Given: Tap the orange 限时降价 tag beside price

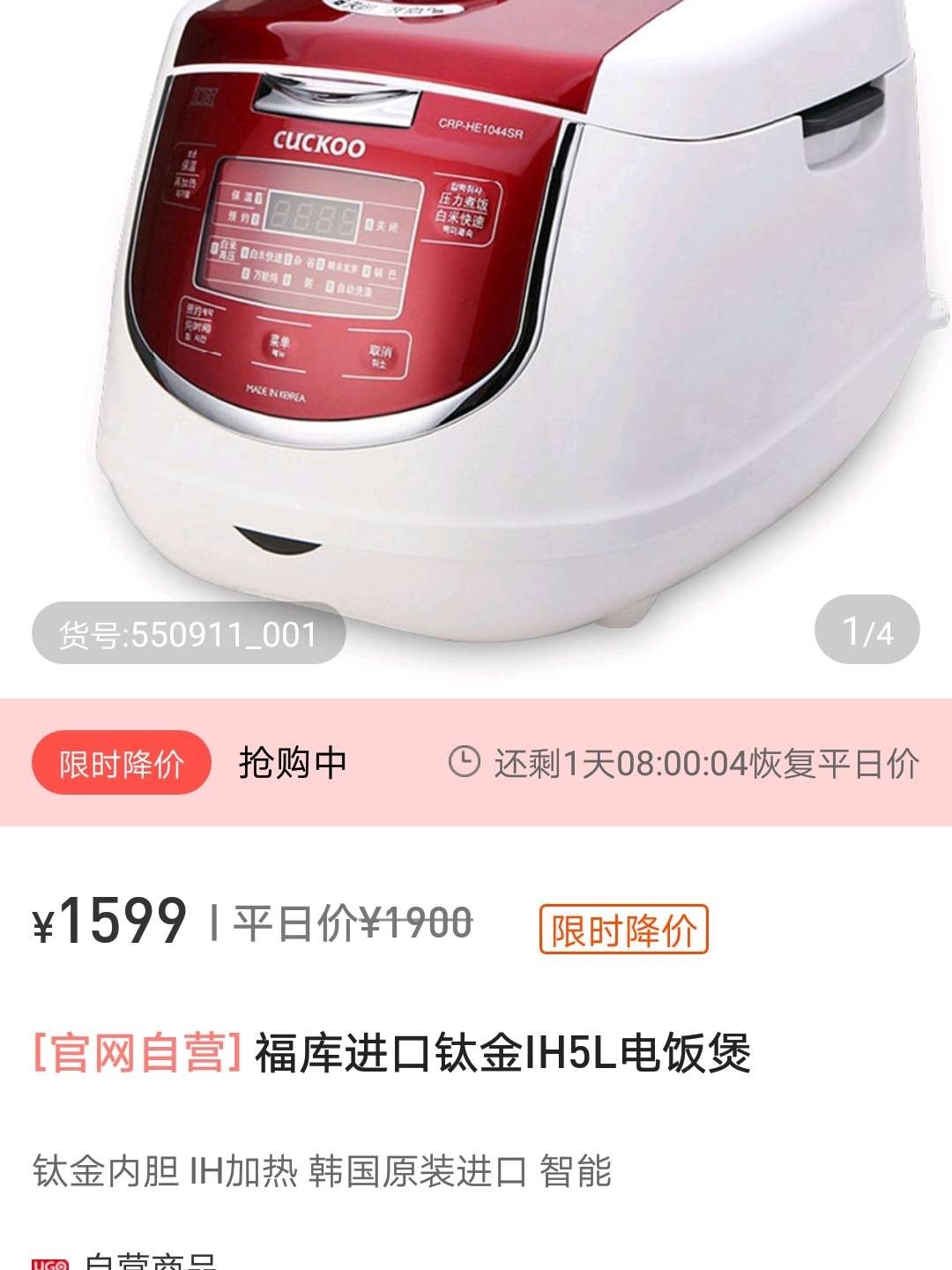Looking at the screenshot, I should point(623,929).
